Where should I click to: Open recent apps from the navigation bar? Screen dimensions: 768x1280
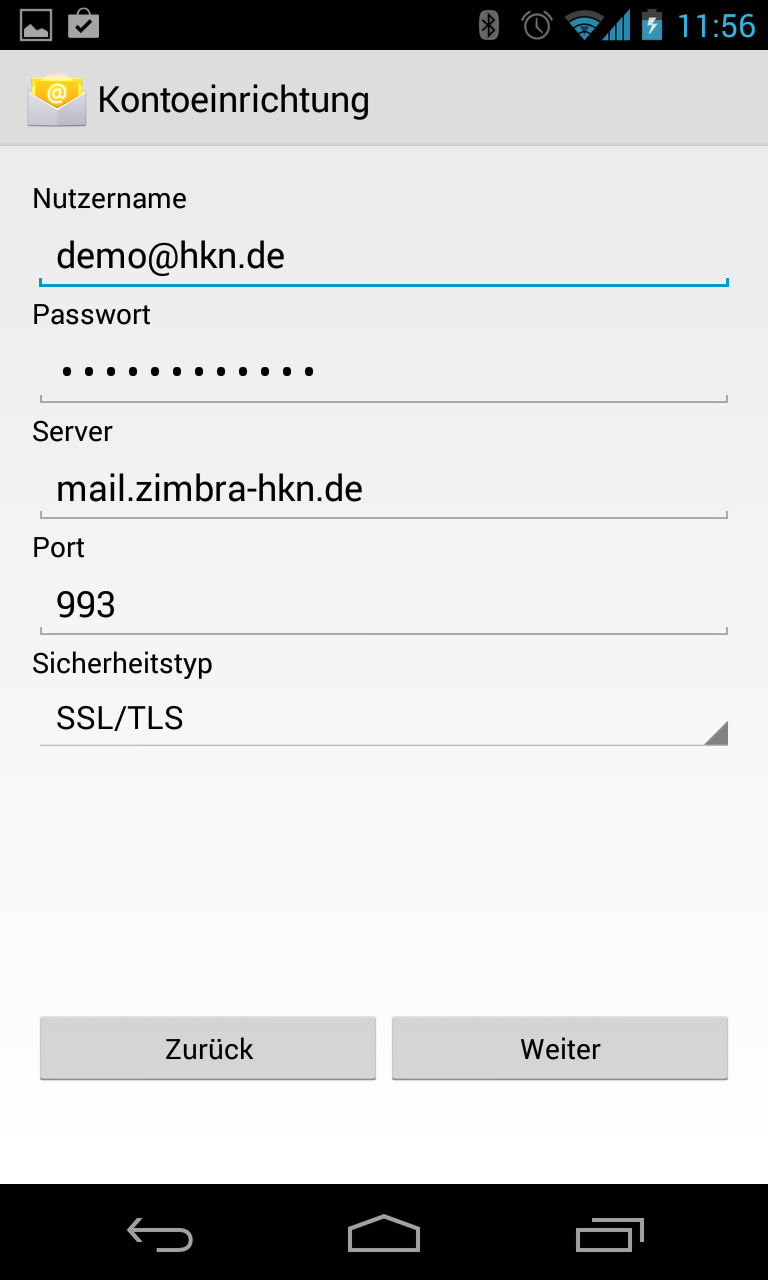[610, 1236]
